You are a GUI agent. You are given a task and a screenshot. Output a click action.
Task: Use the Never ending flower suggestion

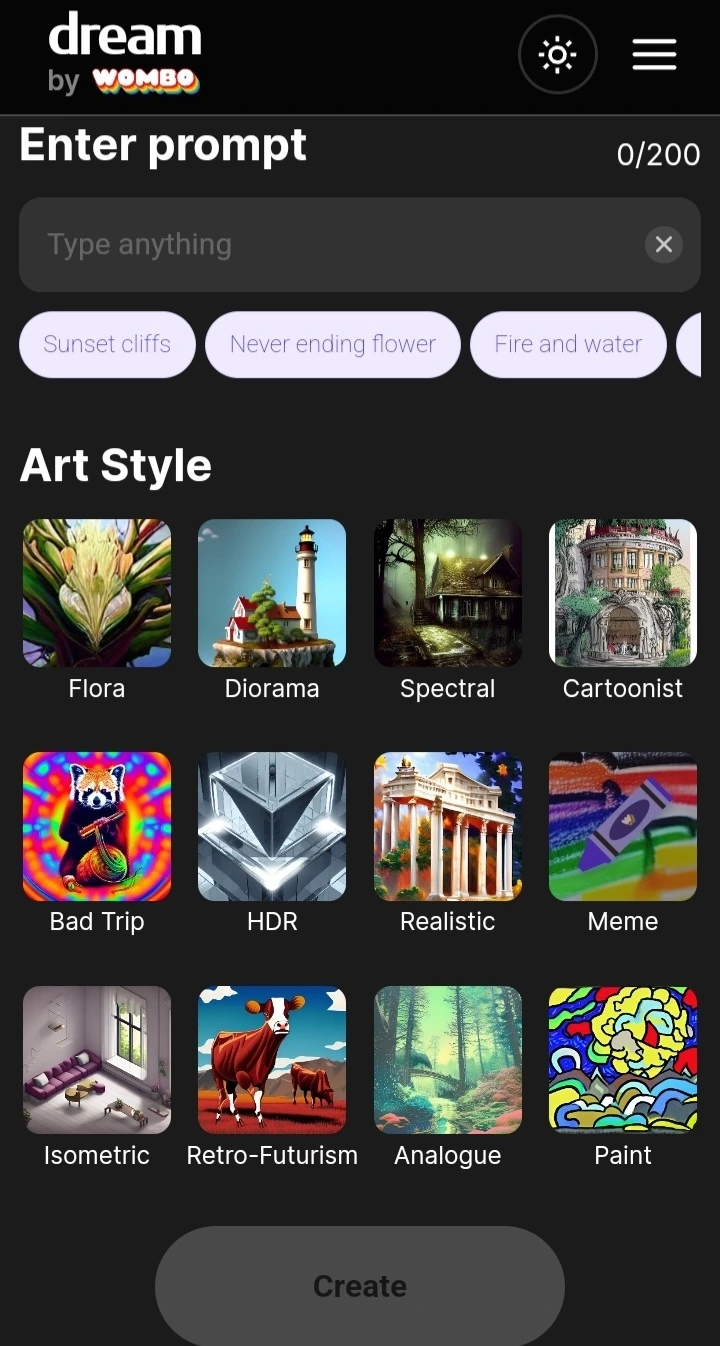[x=332, y=344]
